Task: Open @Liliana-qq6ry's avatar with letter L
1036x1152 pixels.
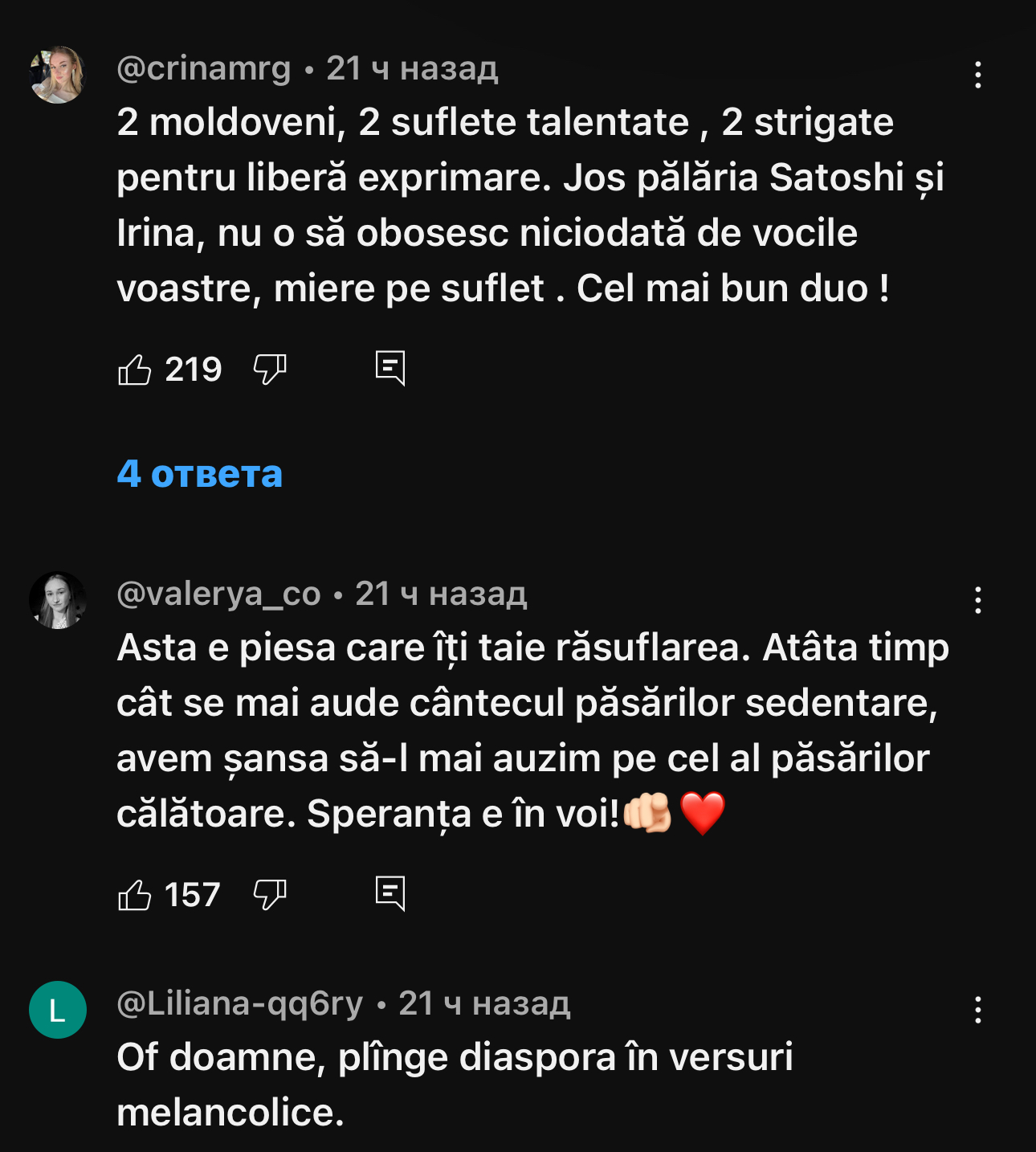Action: 57,1010
